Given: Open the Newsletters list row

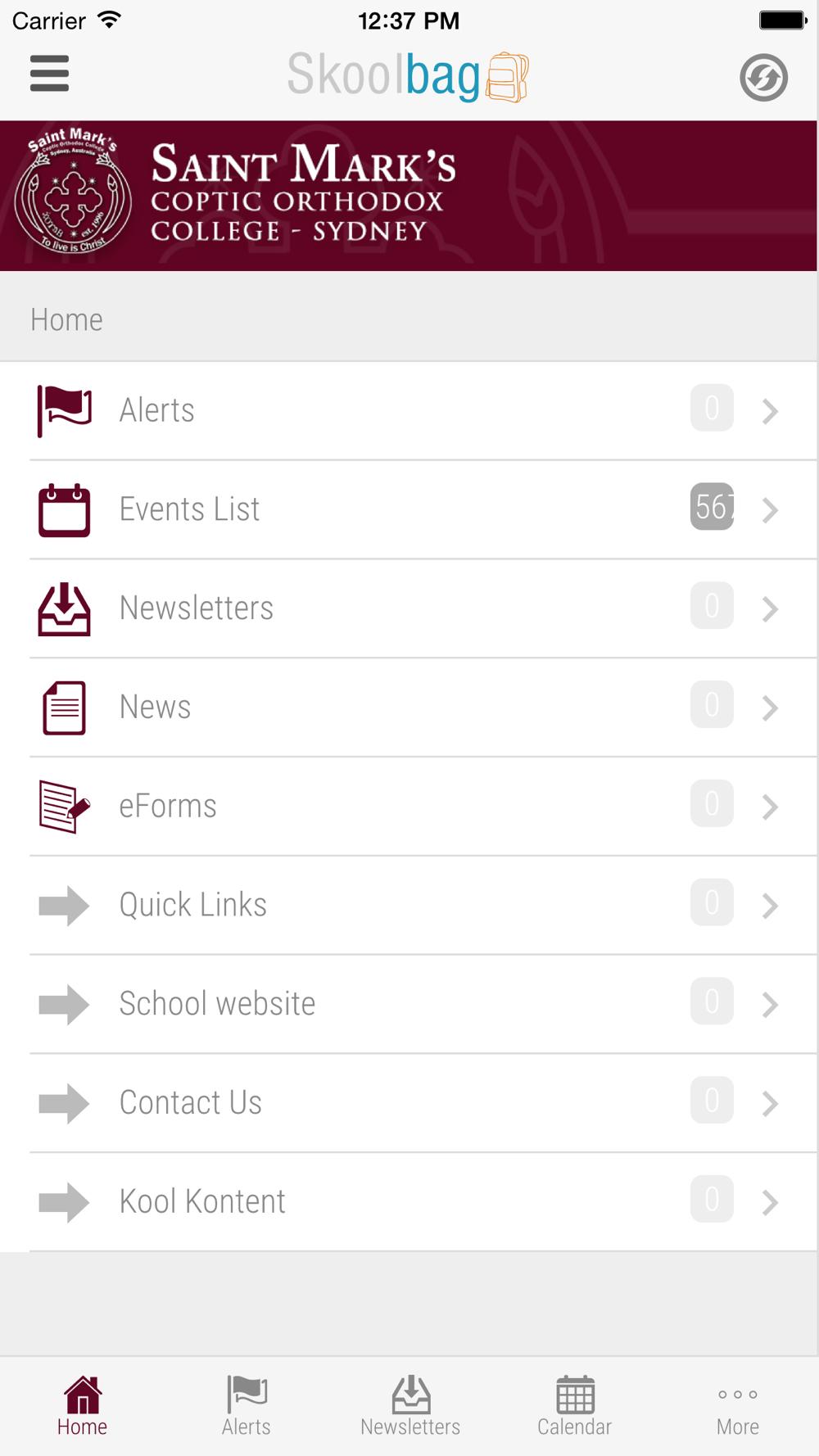Looking at the screenshot, I should [409, 608].
